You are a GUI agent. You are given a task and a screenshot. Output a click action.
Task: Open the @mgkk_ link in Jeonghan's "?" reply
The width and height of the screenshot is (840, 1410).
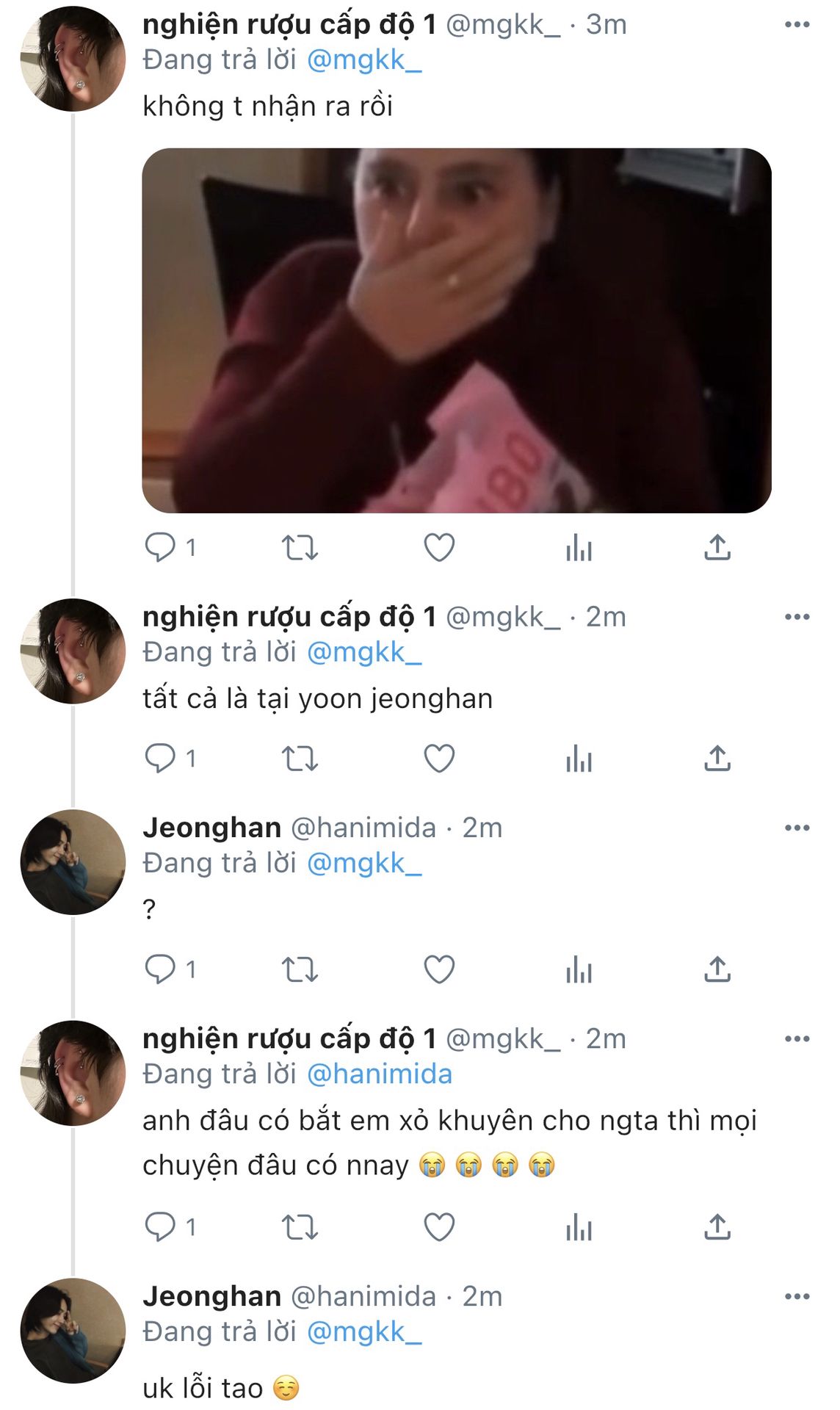click(x=363, y=864)
